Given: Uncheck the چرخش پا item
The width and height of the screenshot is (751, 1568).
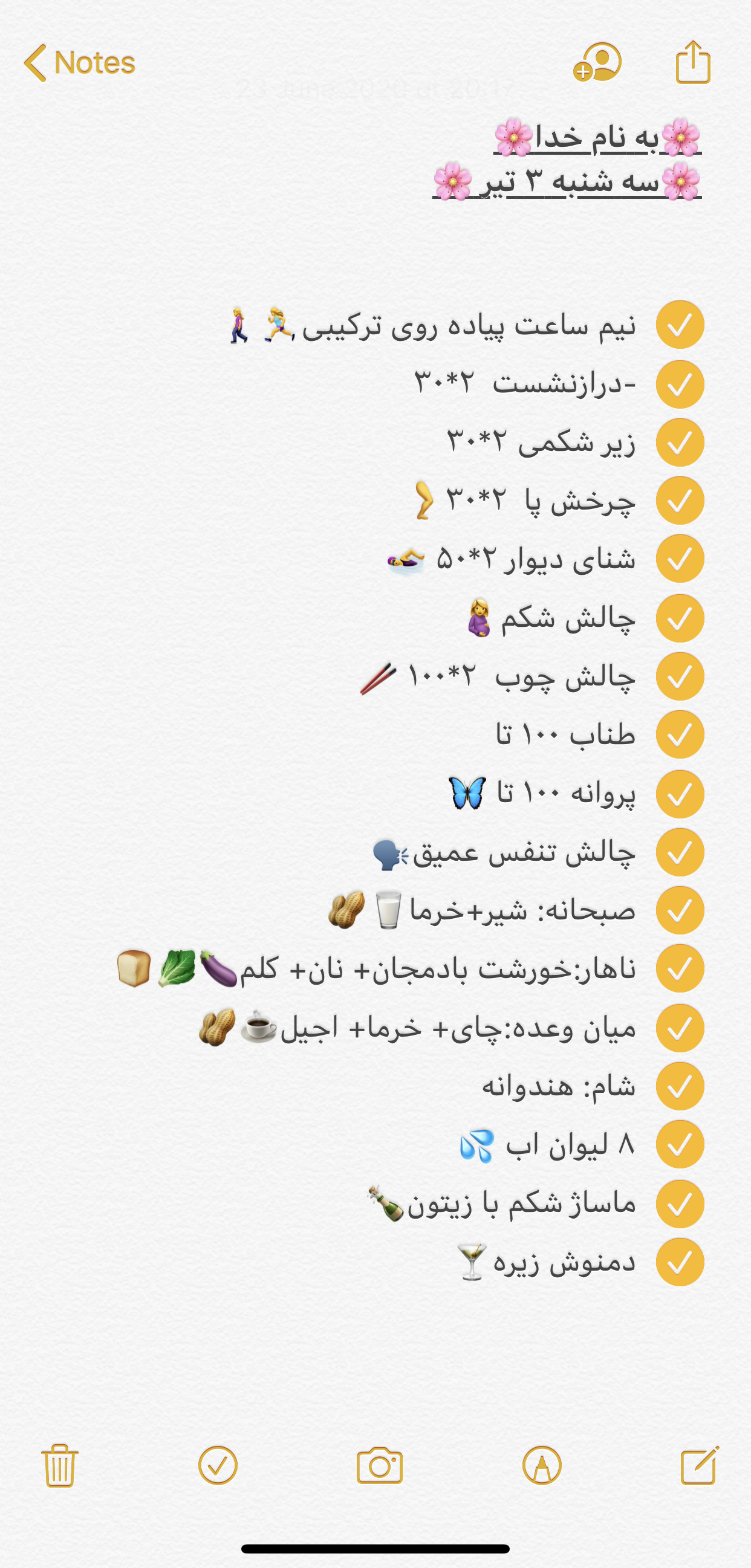Looking at the screenshot, I should (x=680, y=501).
